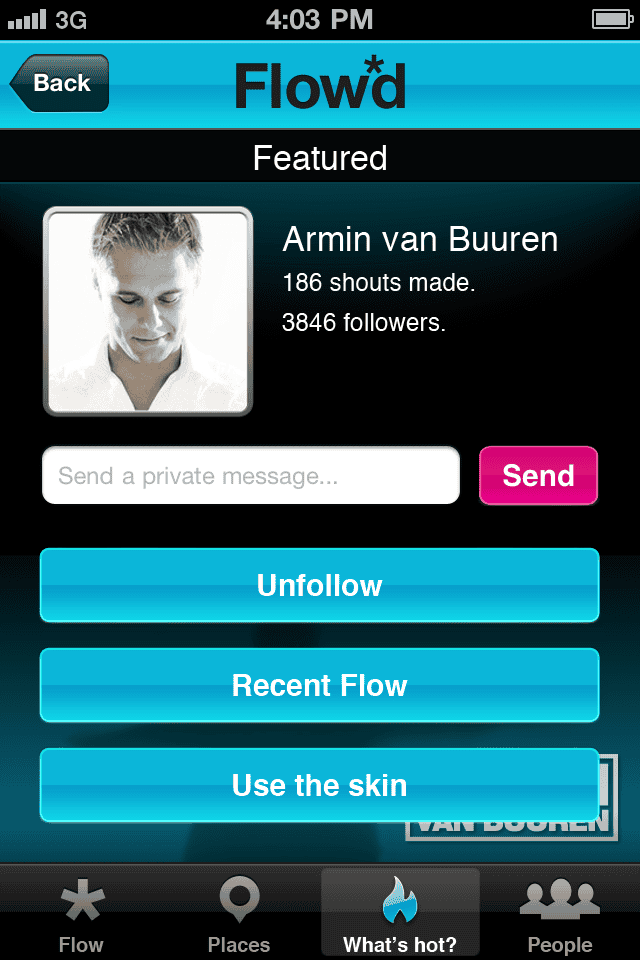
Task: Go back using the Back button
Action: coord(60,83)
